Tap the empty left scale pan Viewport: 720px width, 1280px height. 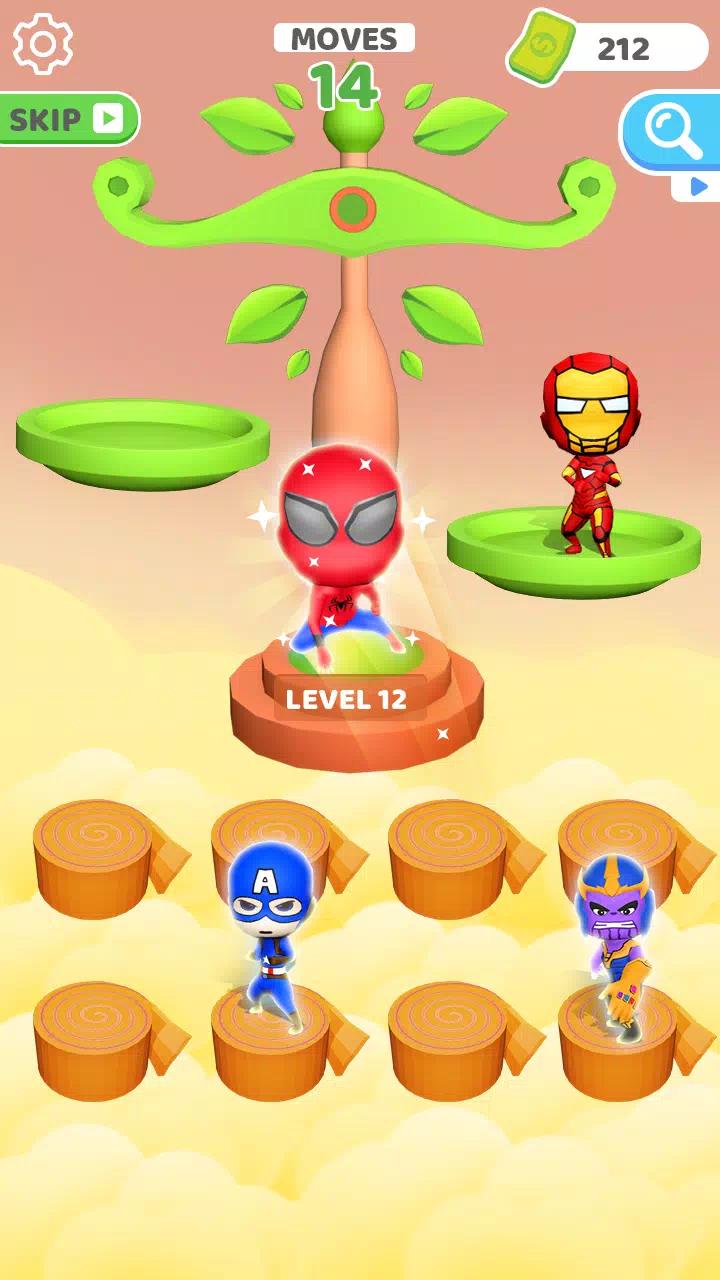[143, 442]
